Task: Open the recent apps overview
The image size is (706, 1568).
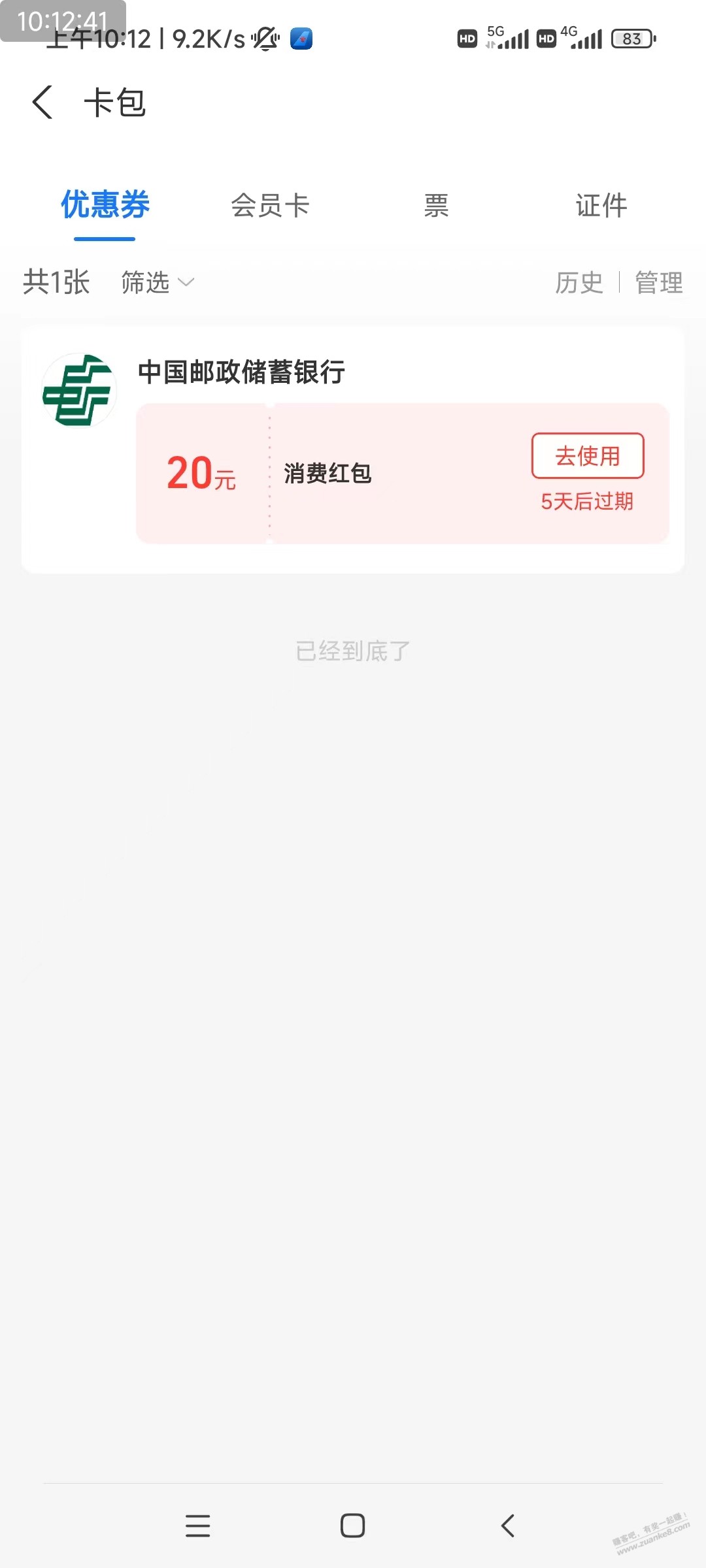Action: point(197,1526)
